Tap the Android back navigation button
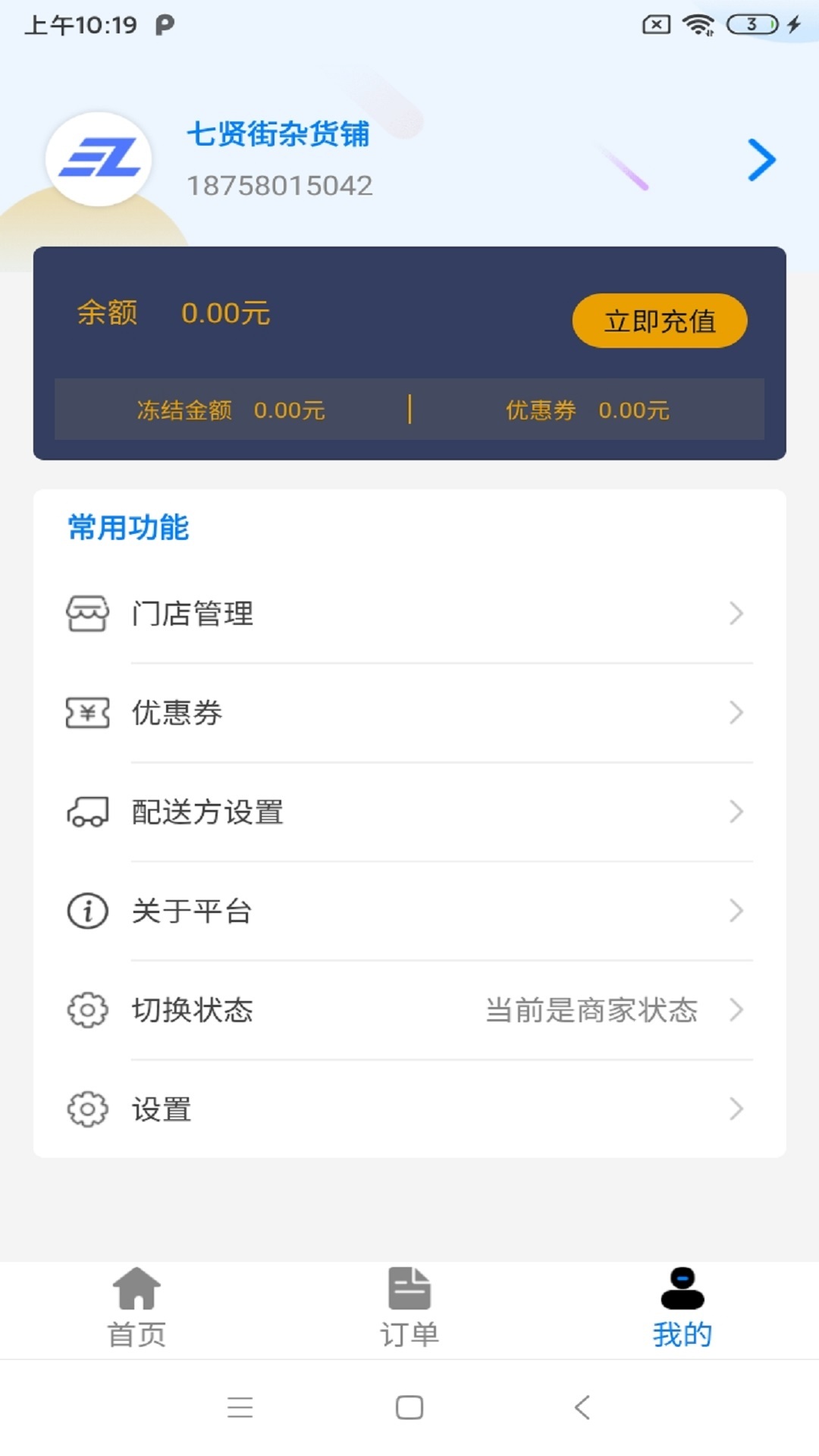 pos(580,1407)
